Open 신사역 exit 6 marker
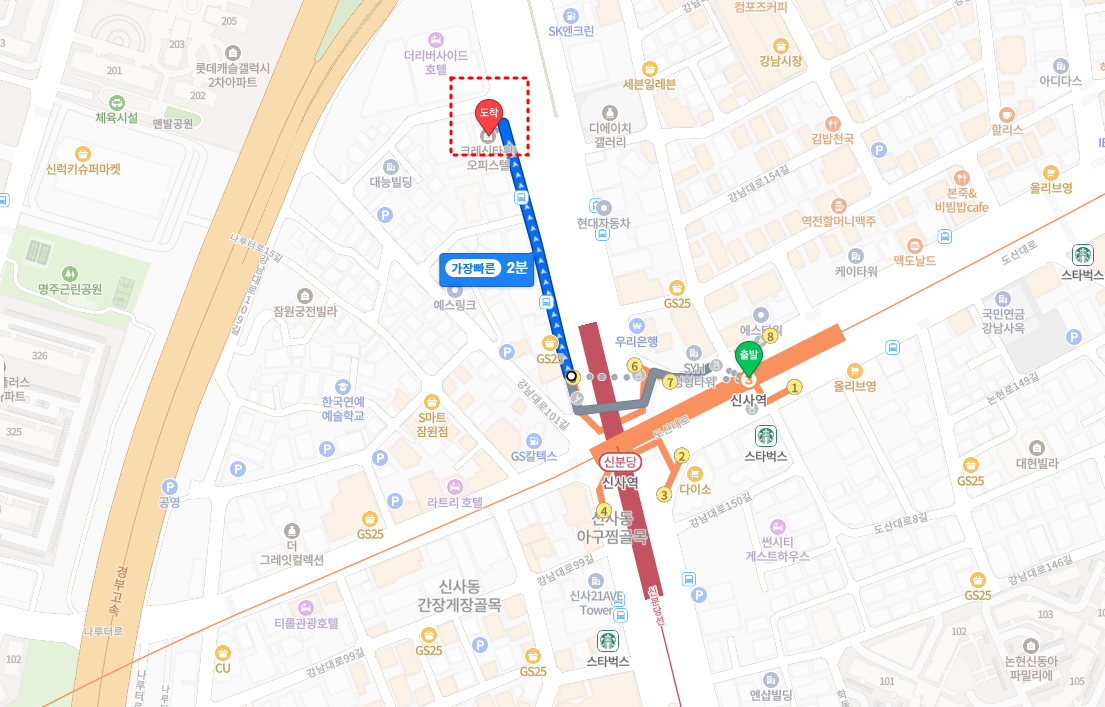Screen dimensions: 1105x707 pos(634,365)
